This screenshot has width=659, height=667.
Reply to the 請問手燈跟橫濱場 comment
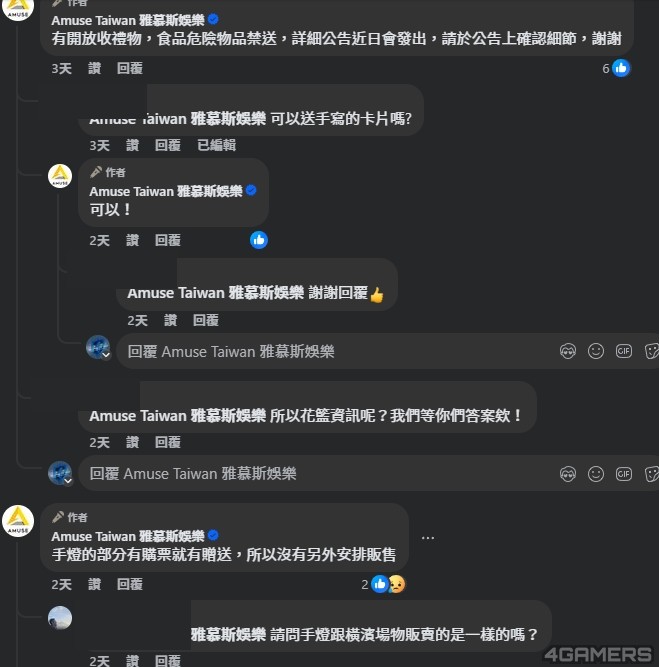point(167,661)
